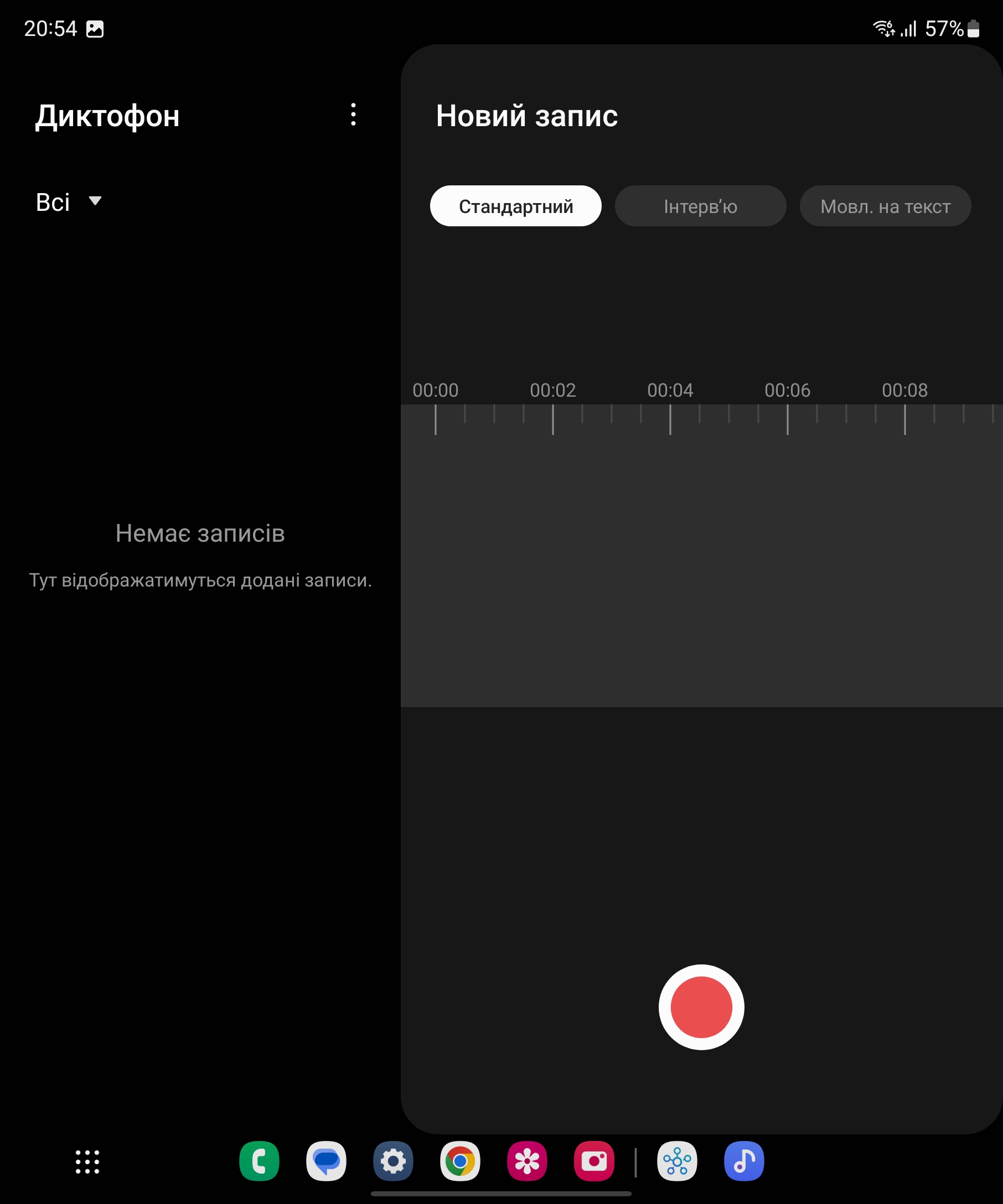Screen dimensions: 1003x1204
Task: Select the Стандартний recording mode
Action: point(515,206)
